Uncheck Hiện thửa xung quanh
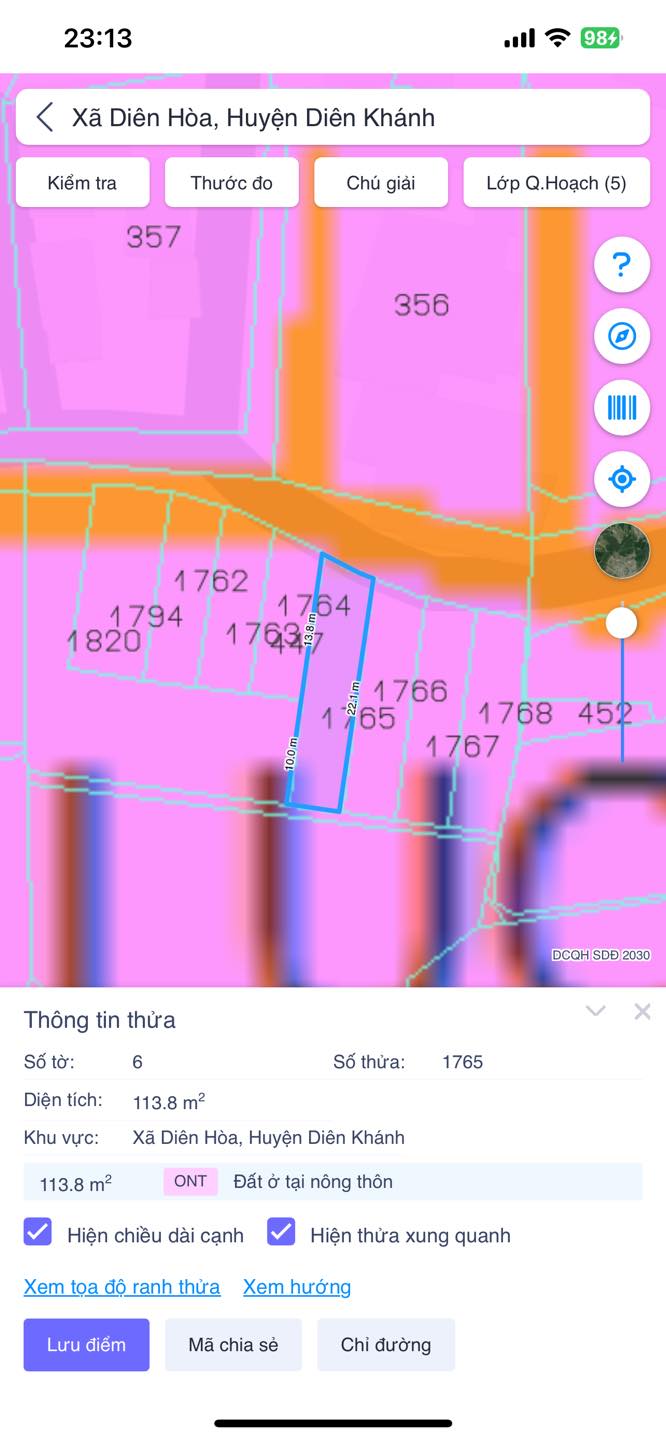The width and height of the screenshot is (666, 1440). (281, 1232)
